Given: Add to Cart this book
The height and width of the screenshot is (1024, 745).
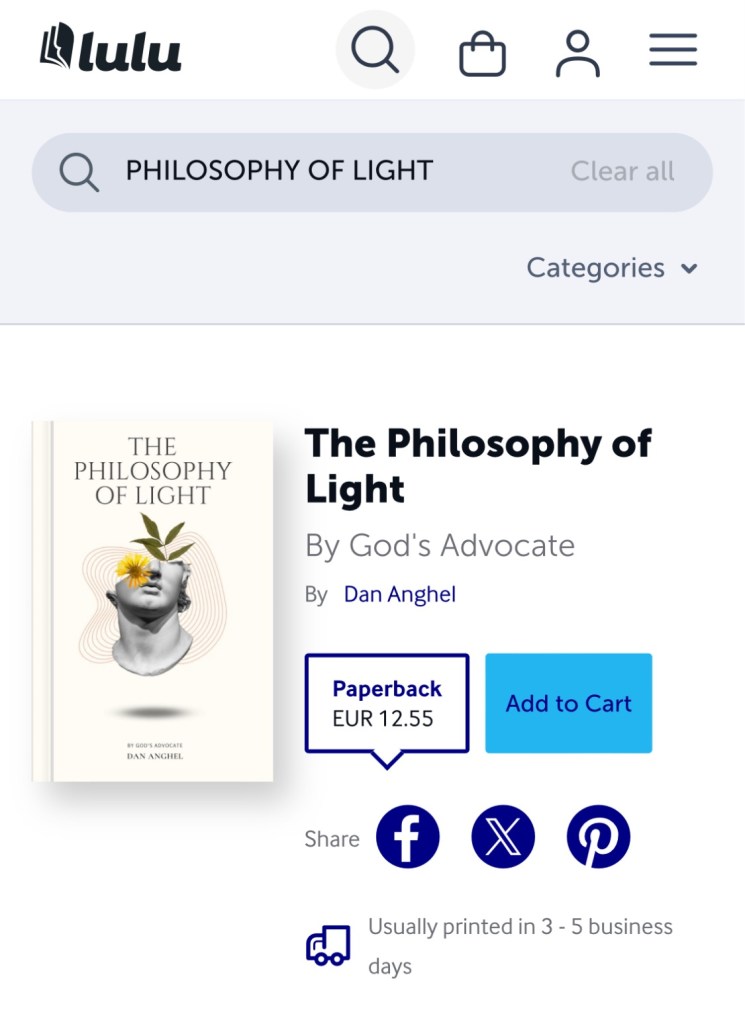Looking at the screenshot, I should [568, 703].
